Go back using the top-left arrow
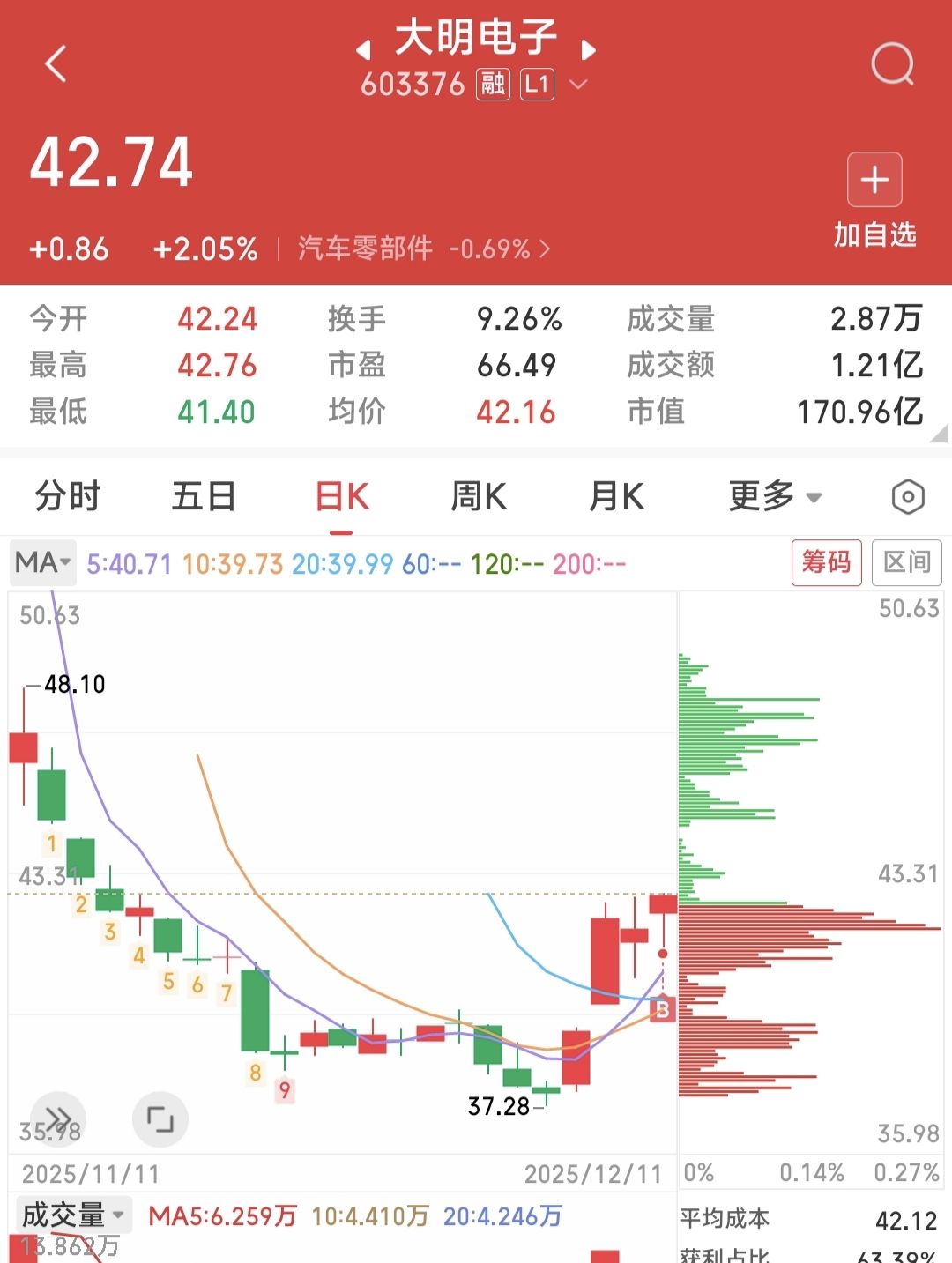This screenshot has height=1263, width=952. point(56,63)
